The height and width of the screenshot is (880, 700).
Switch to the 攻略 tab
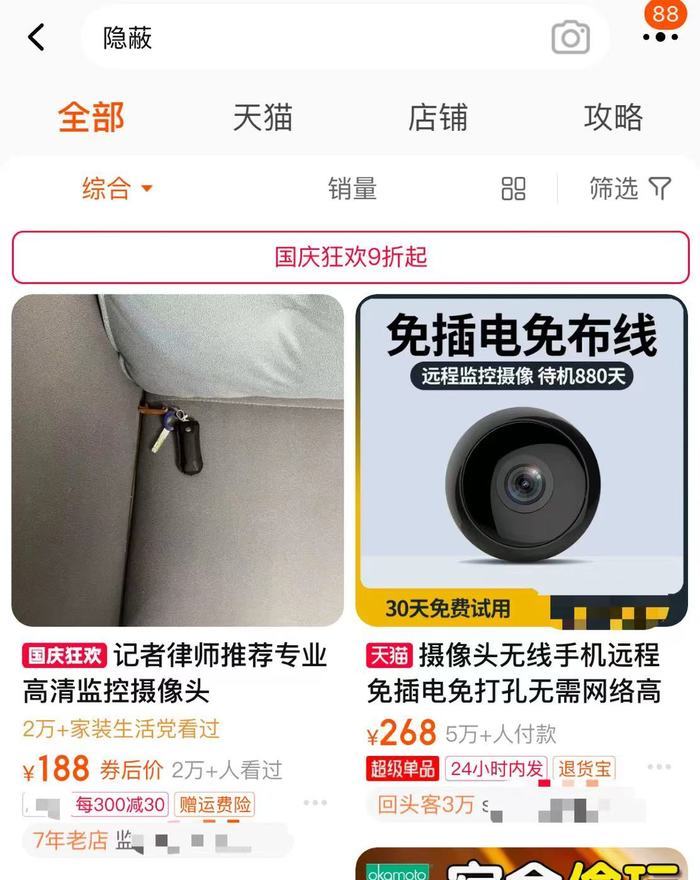(x=613, y=117)
